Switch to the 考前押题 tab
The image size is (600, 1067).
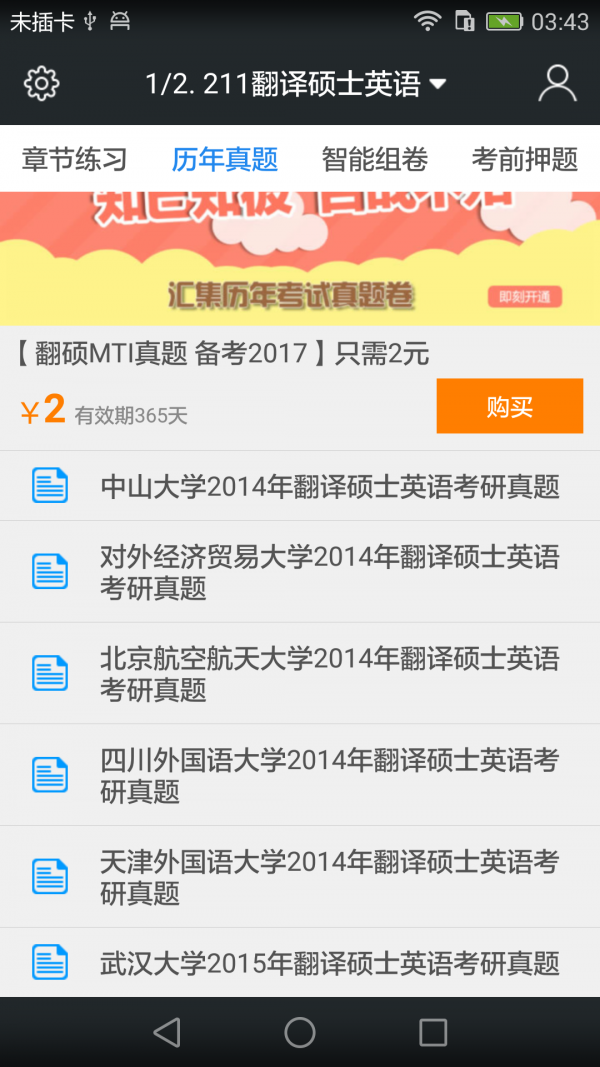pyautogui.click(x=525, y=159)
